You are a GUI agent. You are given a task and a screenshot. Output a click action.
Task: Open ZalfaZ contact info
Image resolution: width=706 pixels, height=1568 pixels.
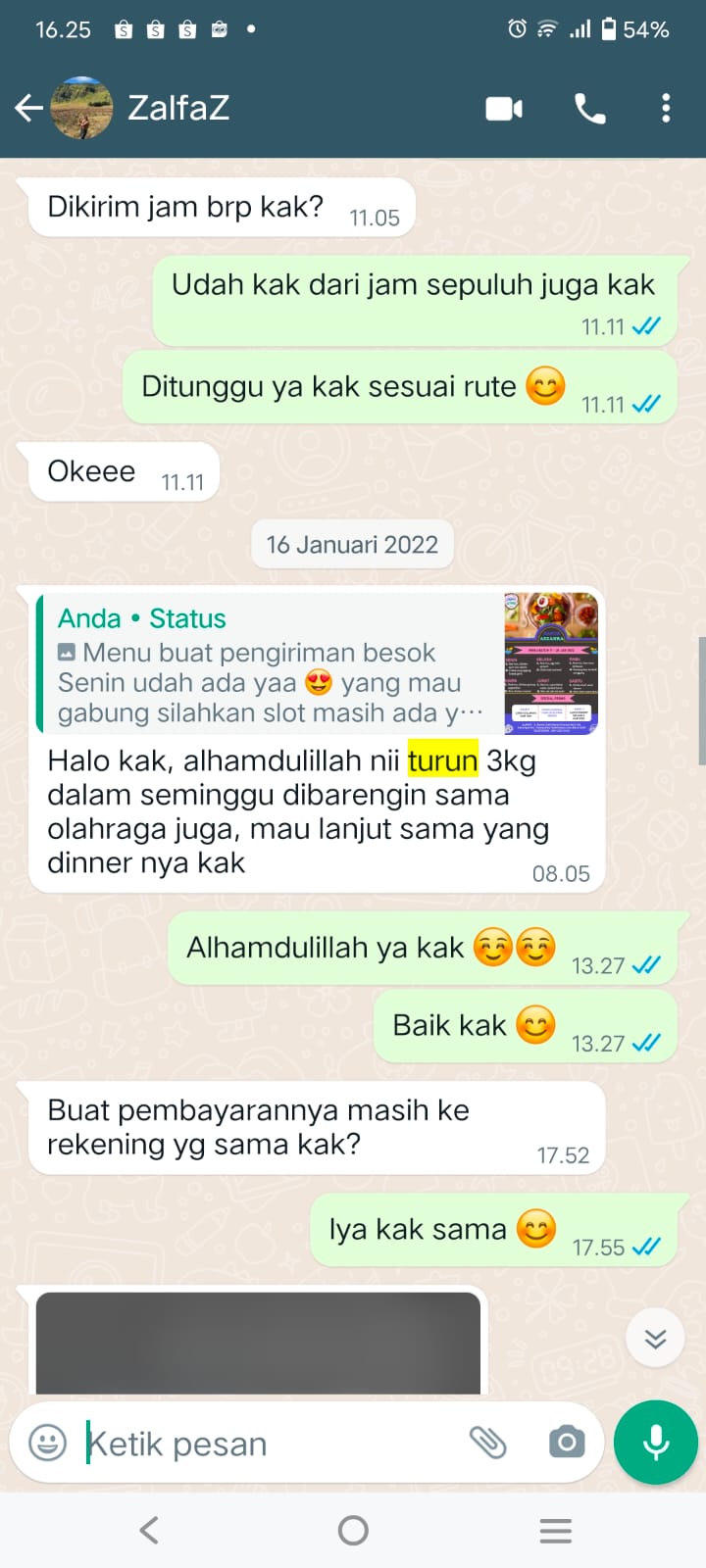tap(178, 108)
